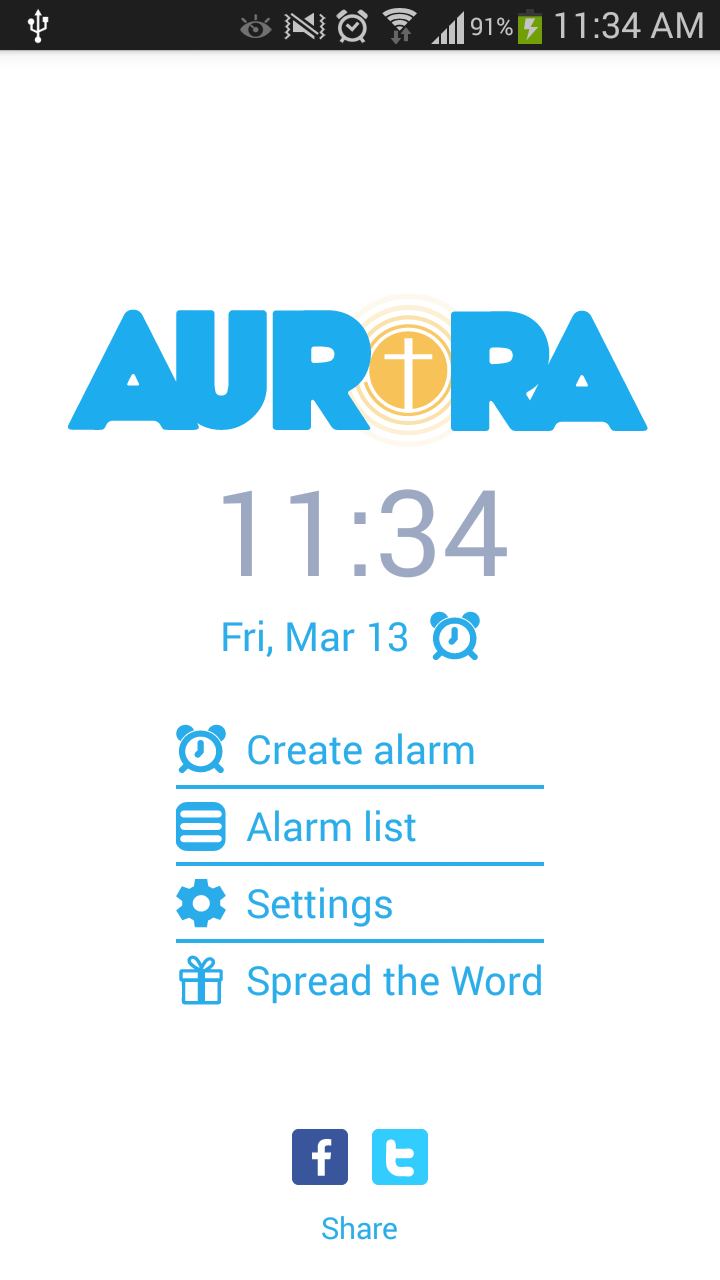Go to Settings

tap(359, 904)
